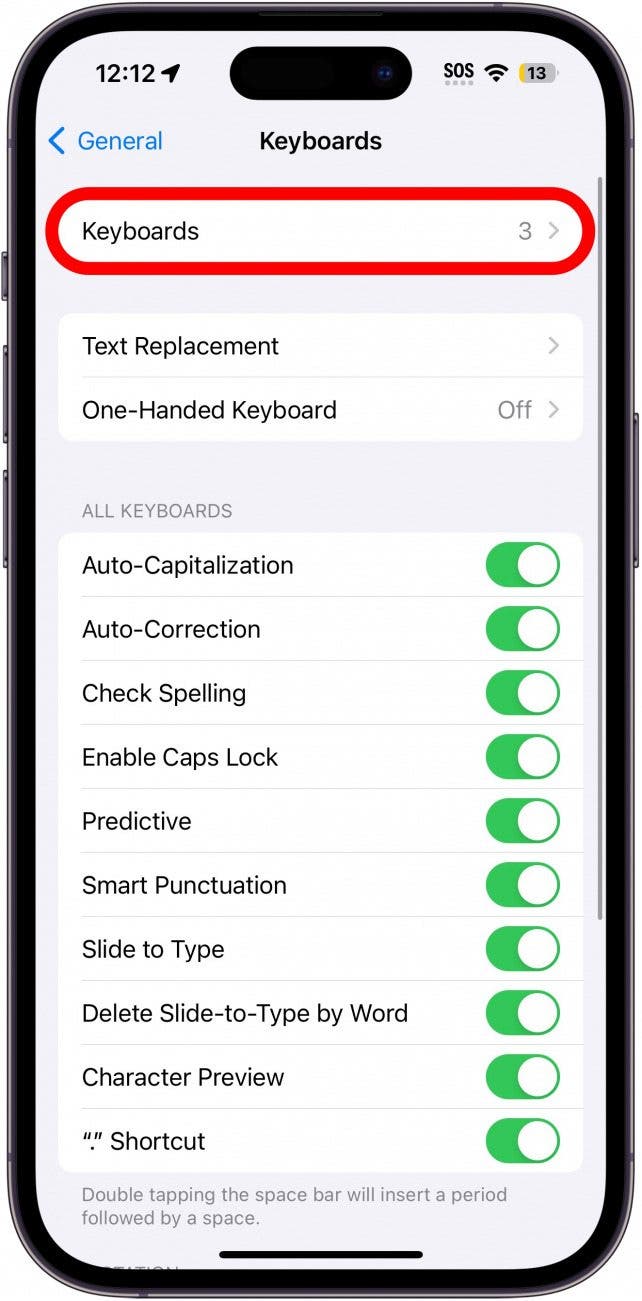
Task: Open the Keyboards list row
Action: point(320,231)
